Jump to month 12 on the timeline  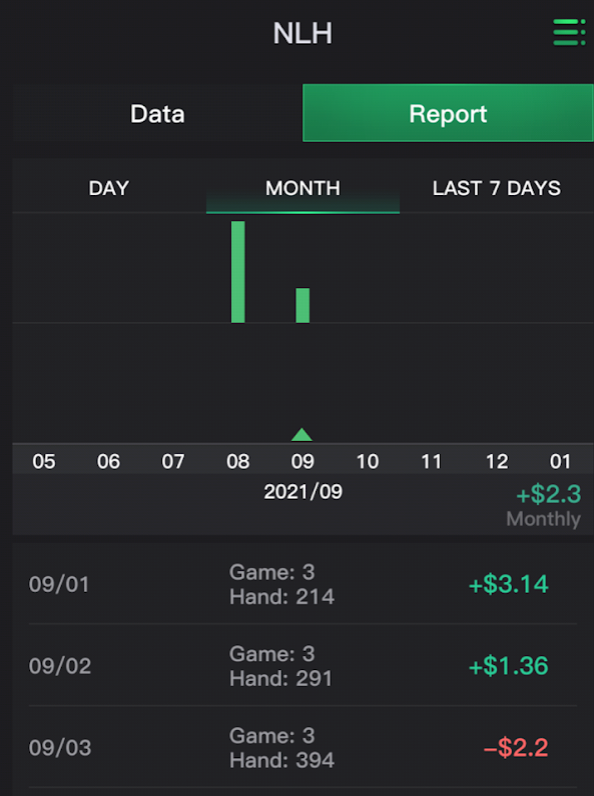pos(497,461)
